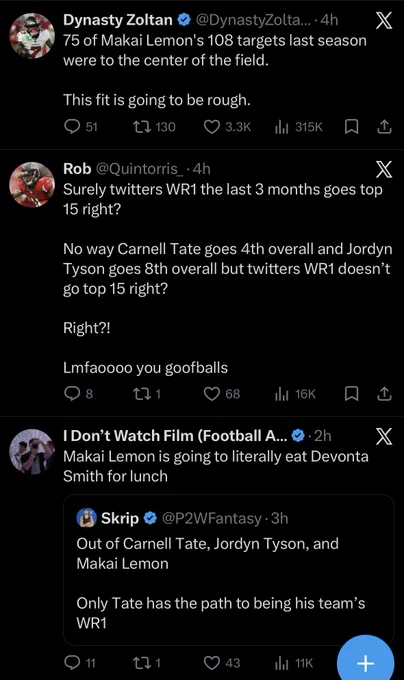View I Don't Watch Film's profile avatar
This screenshot has height=680, width=404.
click(x=32, y=451)
